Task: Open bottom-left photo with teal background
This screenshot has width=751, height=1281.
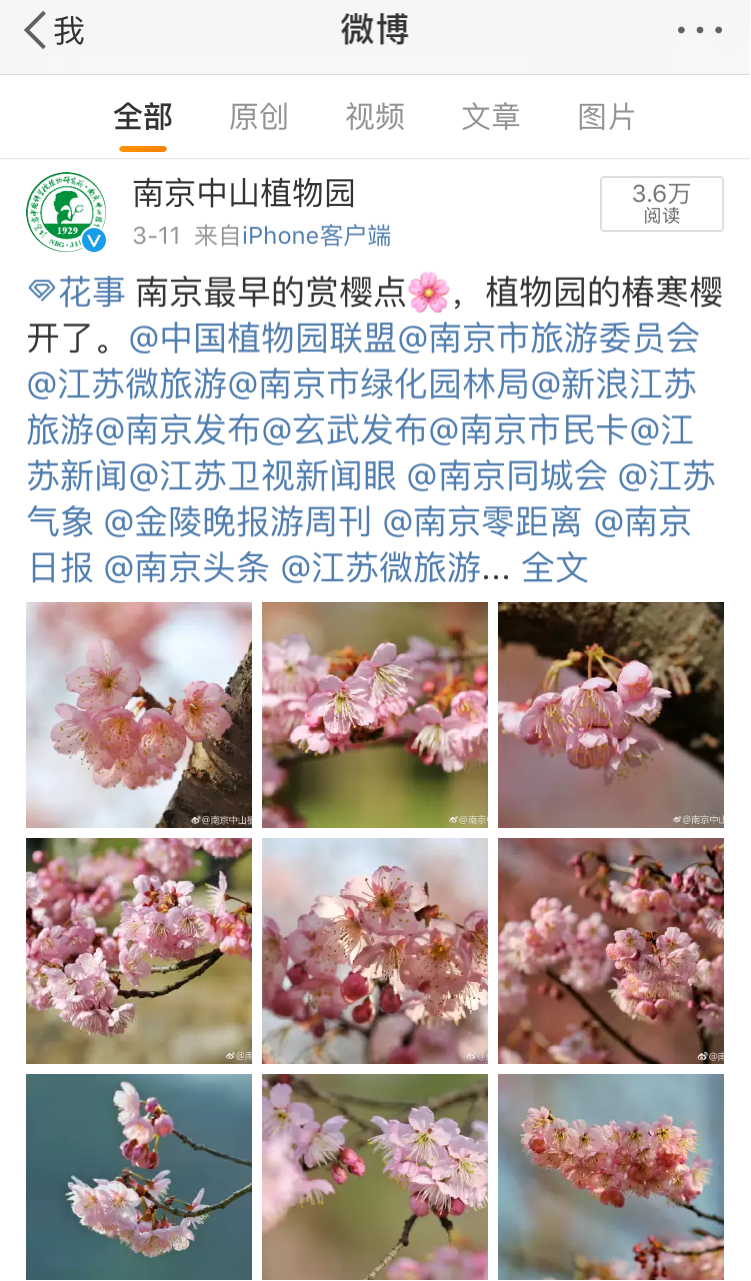Action: click(139, 1177)
